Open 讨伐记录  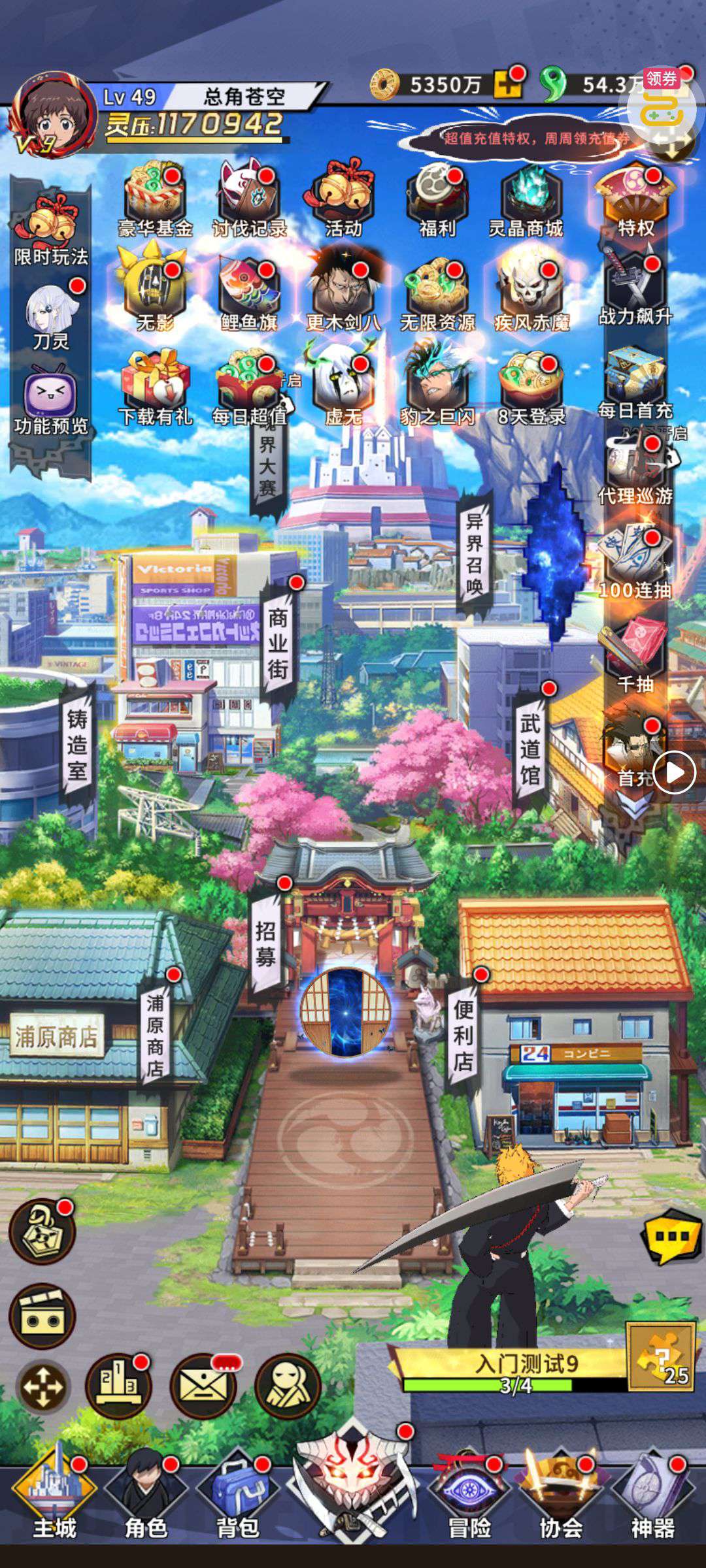click(249, 199)
